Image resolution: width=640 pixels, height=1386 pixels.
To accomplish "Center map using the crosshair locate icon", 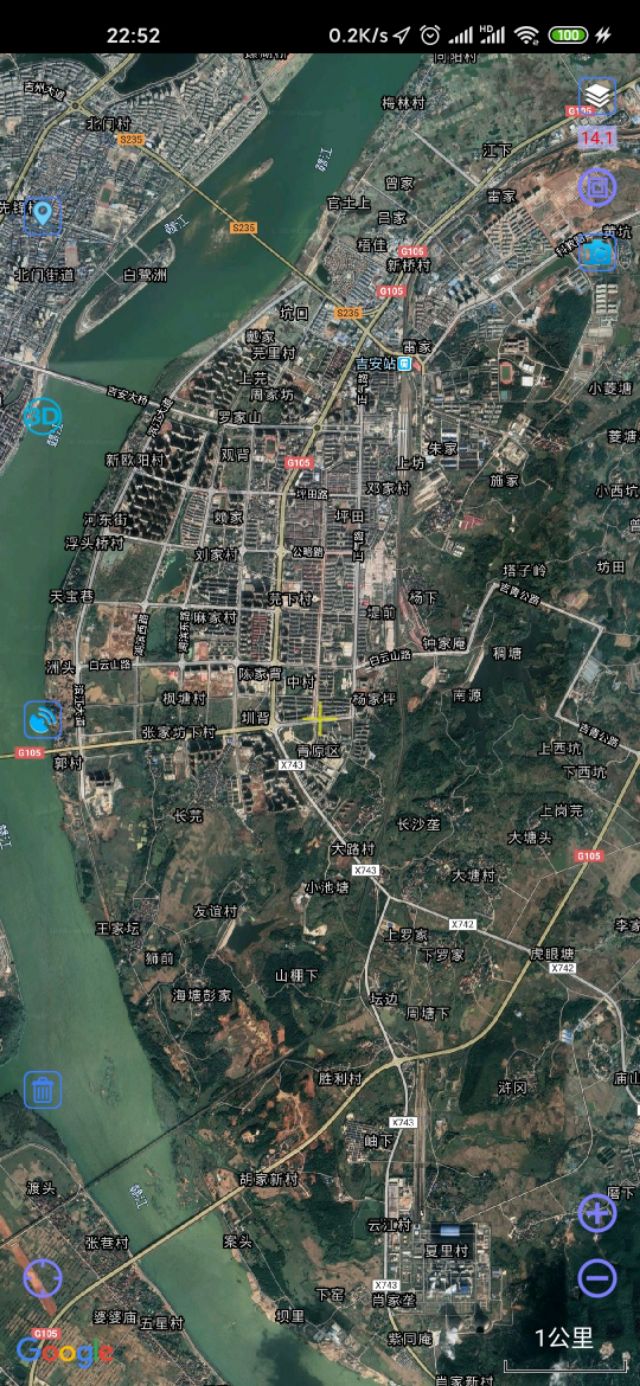I will [x=43, y=1278].
